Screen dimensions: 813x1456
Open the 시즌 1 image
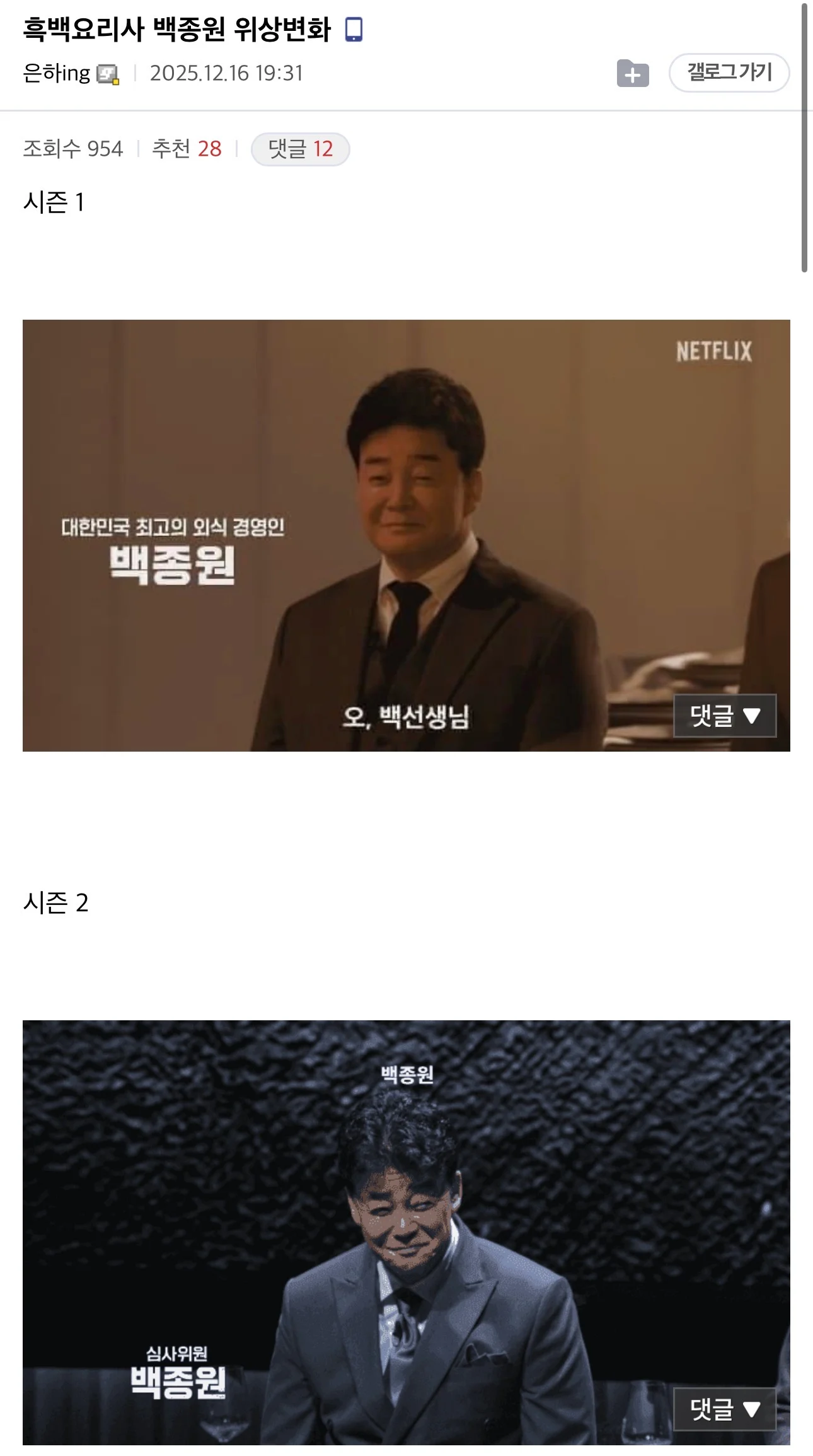point(406,535)
